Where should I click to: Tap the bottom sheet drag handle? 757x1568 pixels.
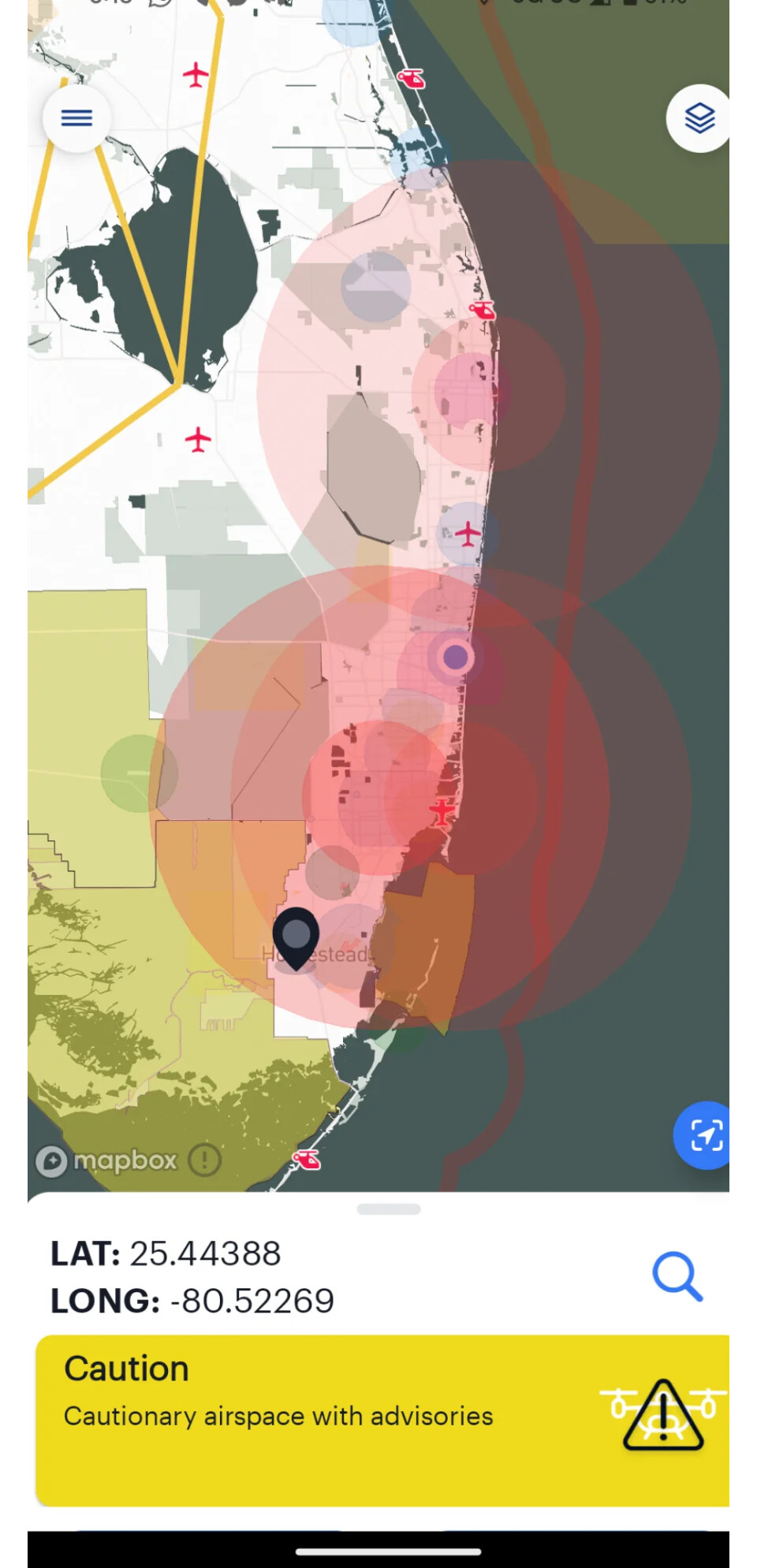point(389,1209)
